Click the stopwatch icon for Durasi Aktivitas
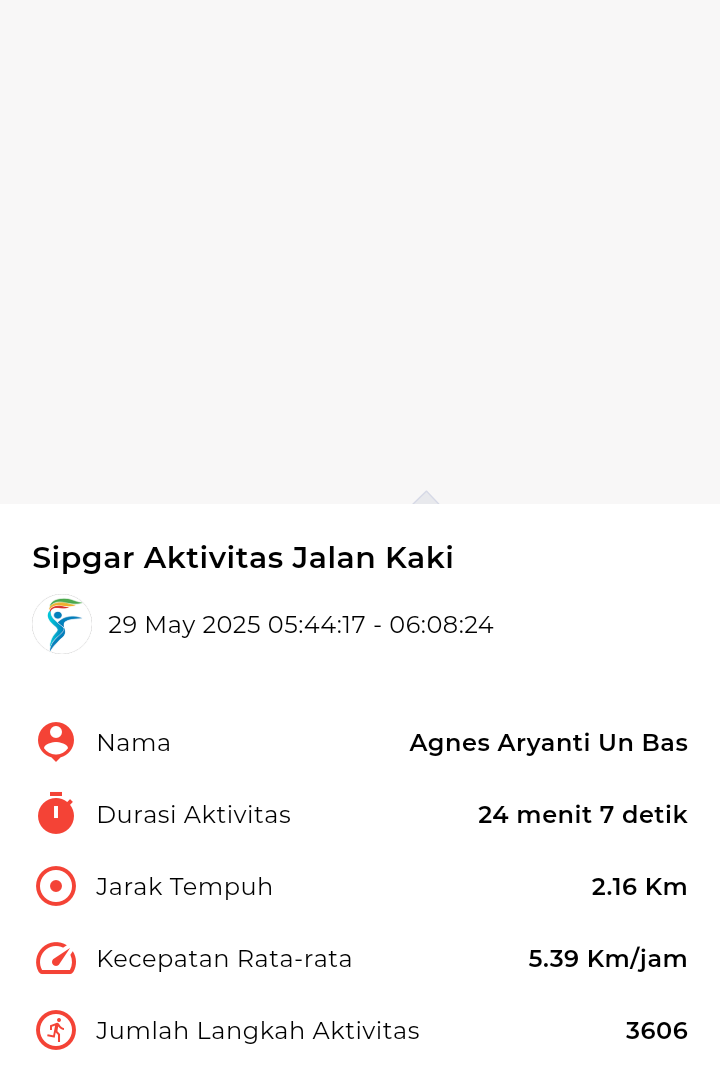Screen dimensions: 720x1080 pyautogui.click(x=55, y=814)
